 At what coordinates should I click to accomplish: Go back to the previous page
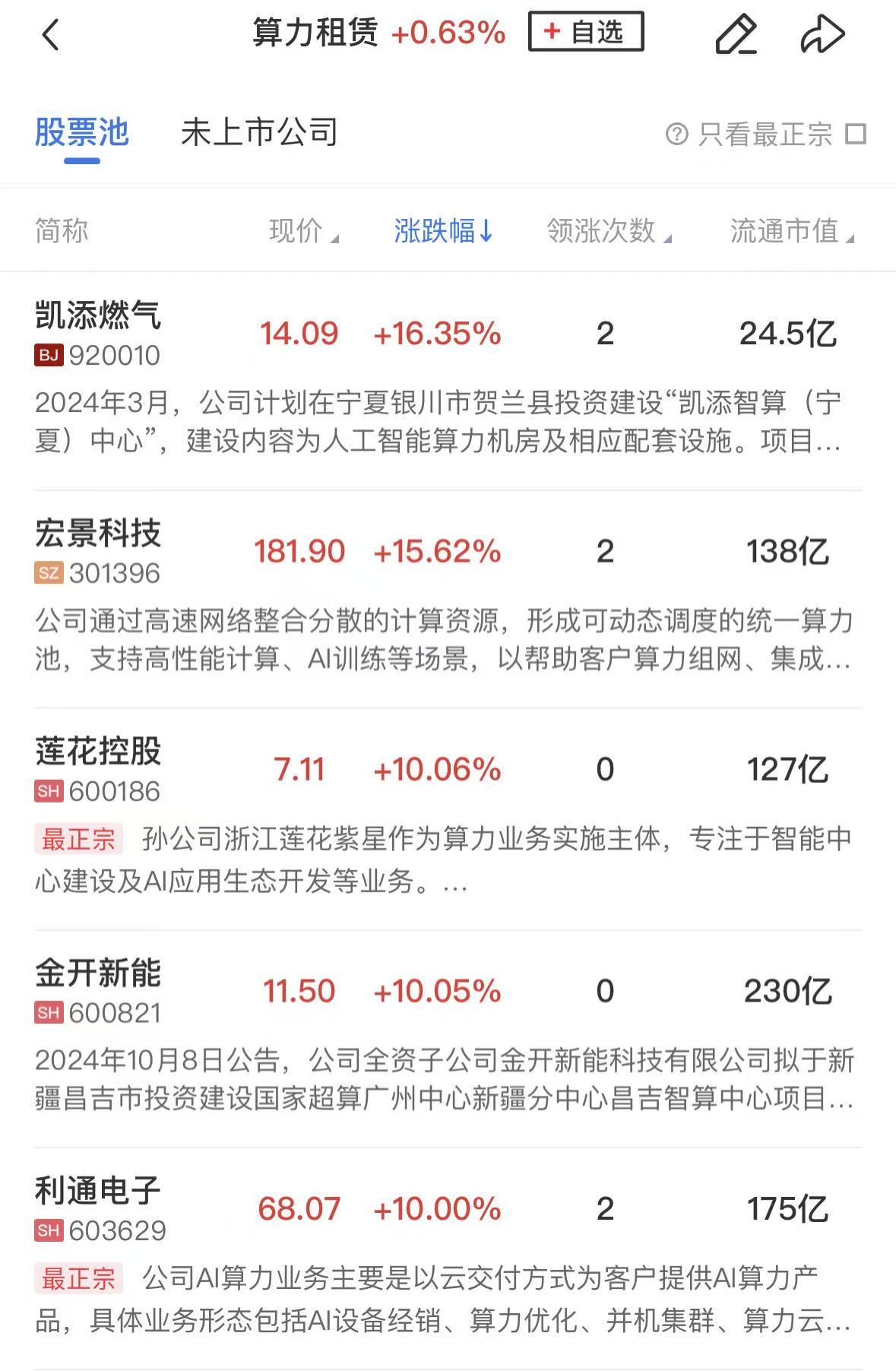coord(50,35)
